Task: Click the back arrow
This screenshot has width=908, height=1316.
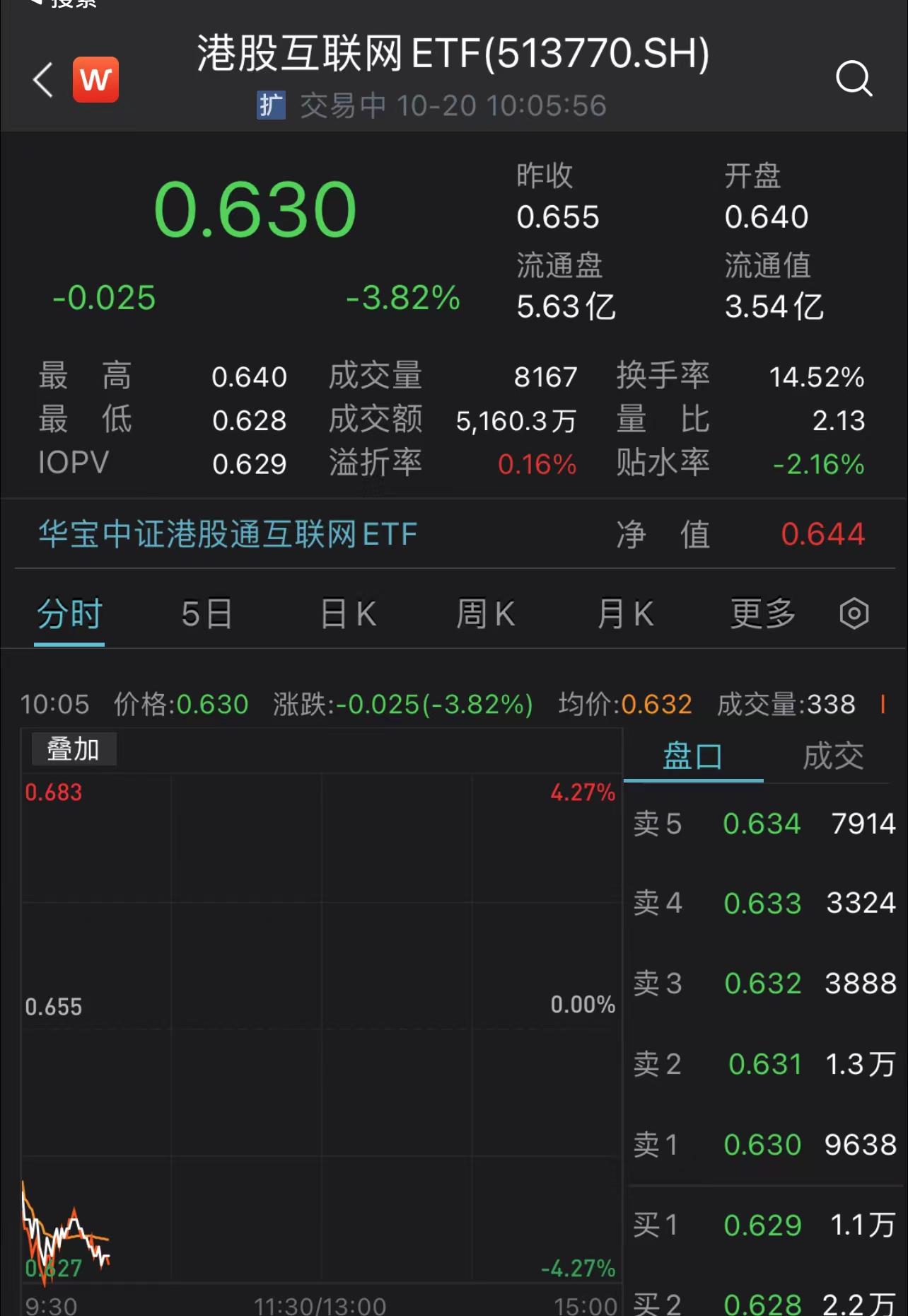Action: pyautogui.click(x=42, y=79)
